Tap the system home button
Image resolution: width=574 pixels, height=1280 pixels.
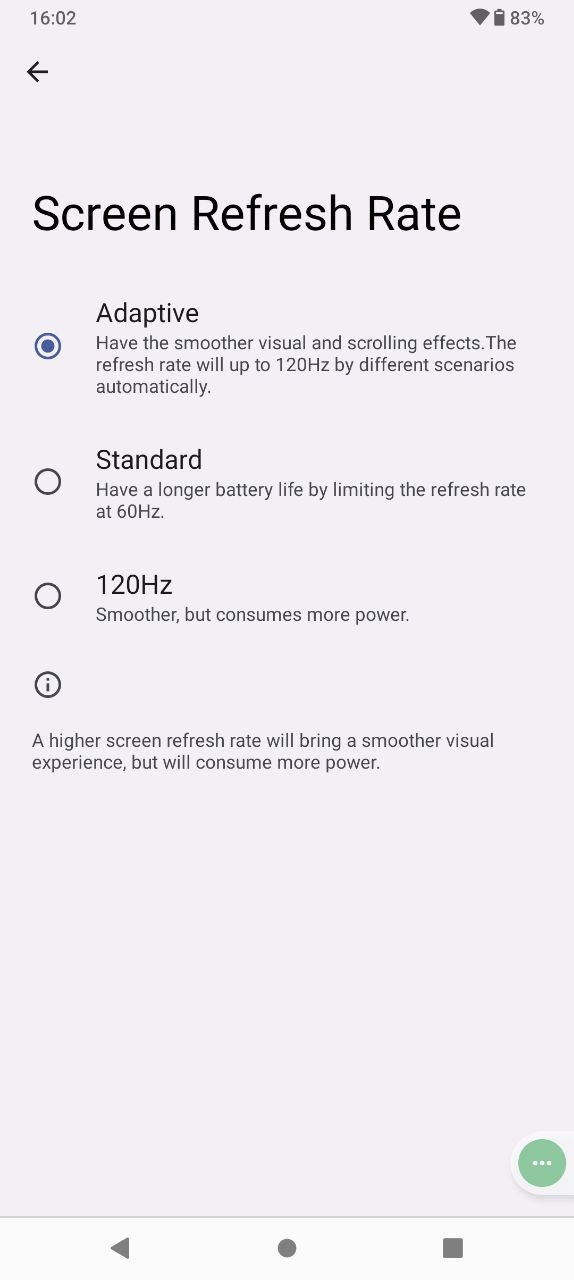pos(287,1247)
